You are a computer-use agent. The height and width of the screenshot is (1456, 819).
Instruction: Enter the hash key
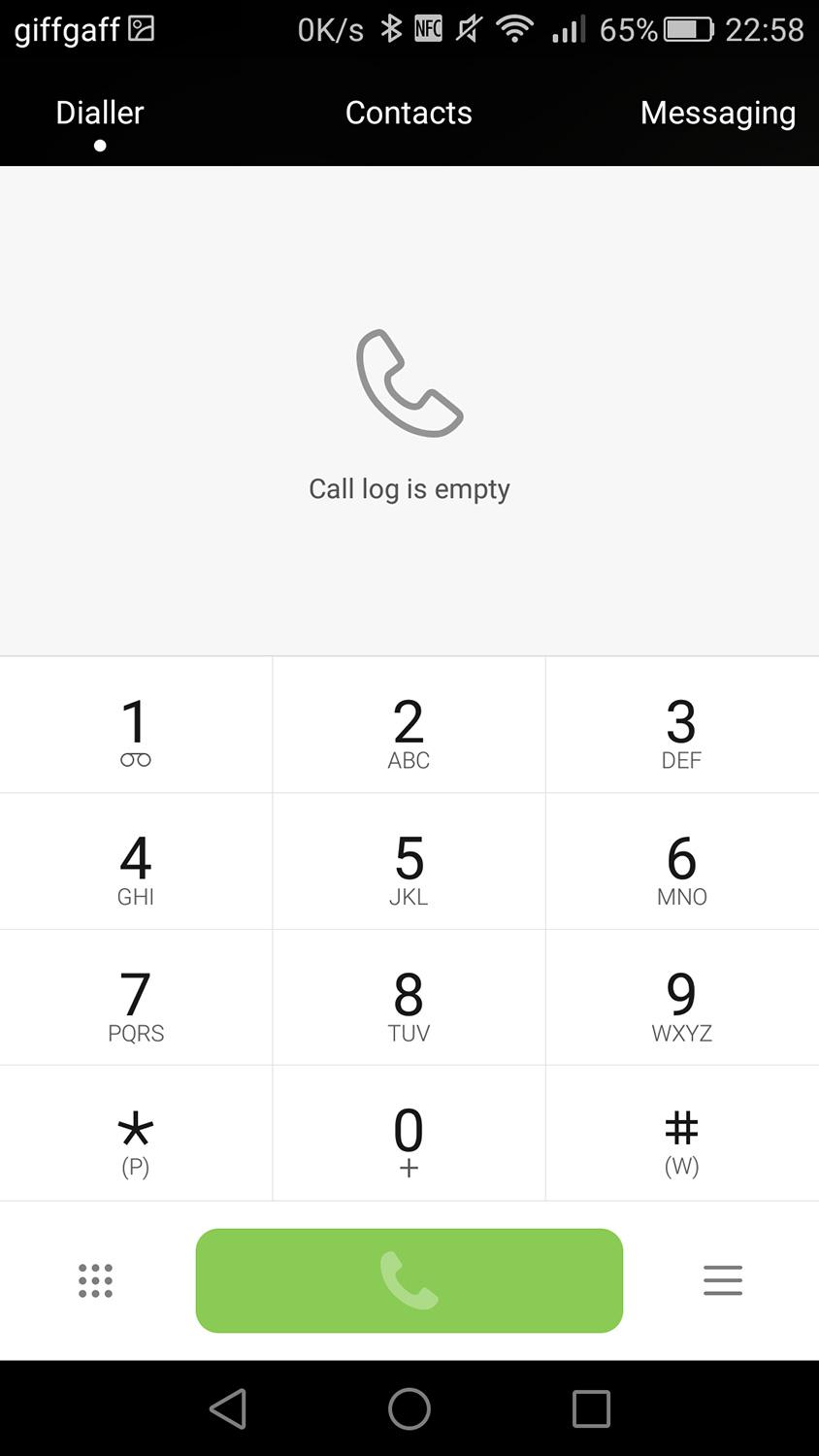click(x=682, y=1134)
